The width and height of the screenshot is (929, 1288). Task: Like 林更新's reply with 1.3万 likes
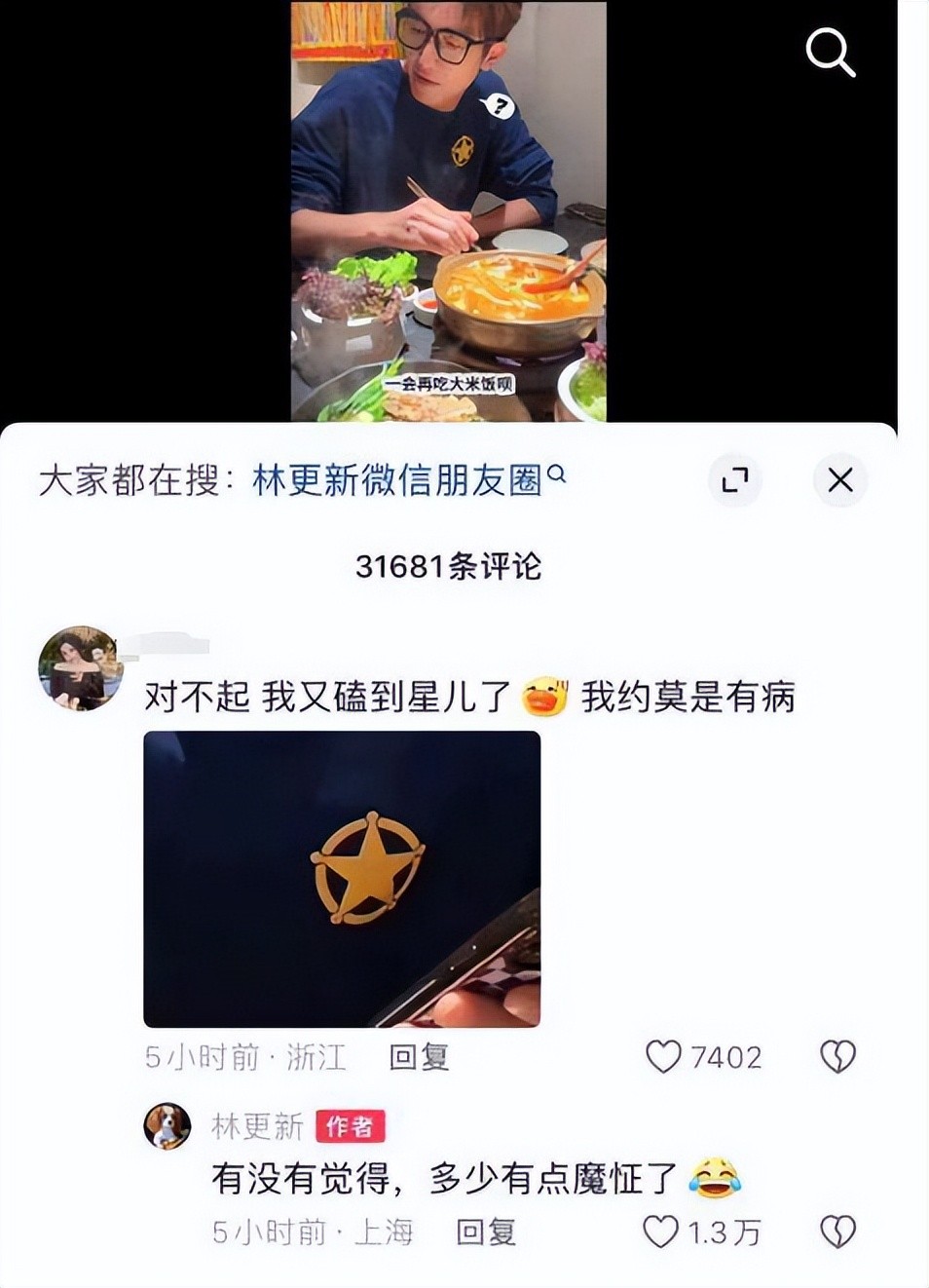[x=661, y=1232]
